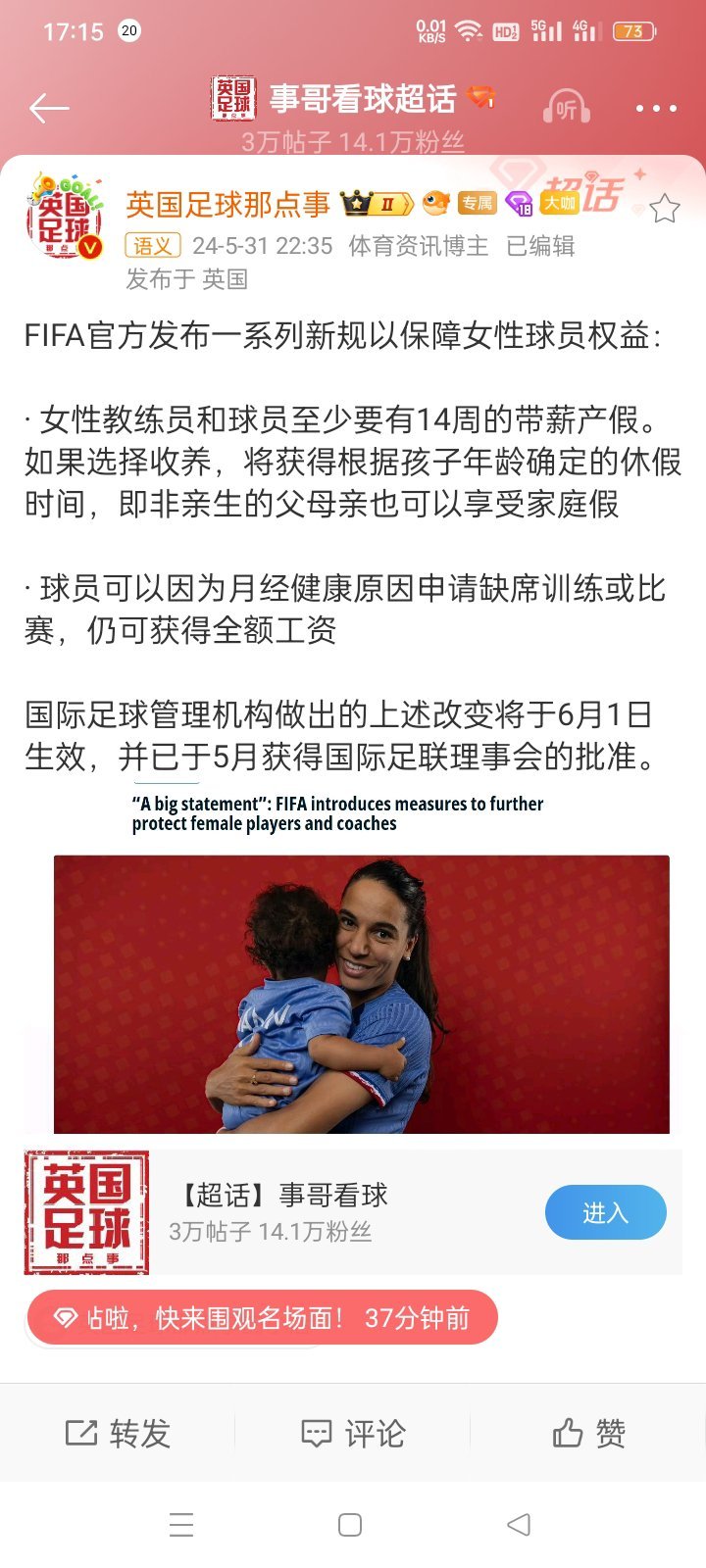706x1568 pixels.
Task: Tap the system back button
Action: 519,1525
